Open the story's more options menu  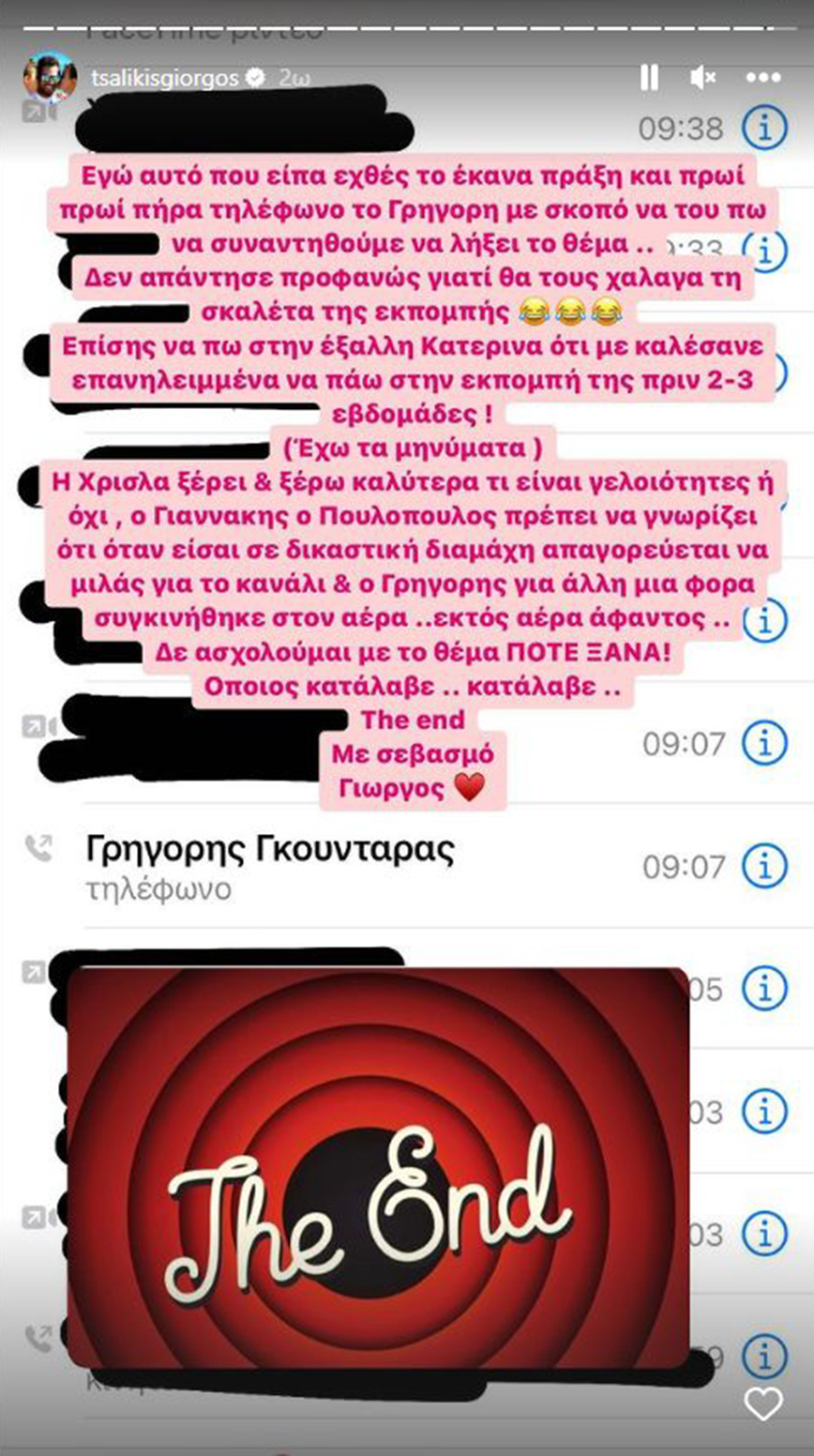[763, 79]
